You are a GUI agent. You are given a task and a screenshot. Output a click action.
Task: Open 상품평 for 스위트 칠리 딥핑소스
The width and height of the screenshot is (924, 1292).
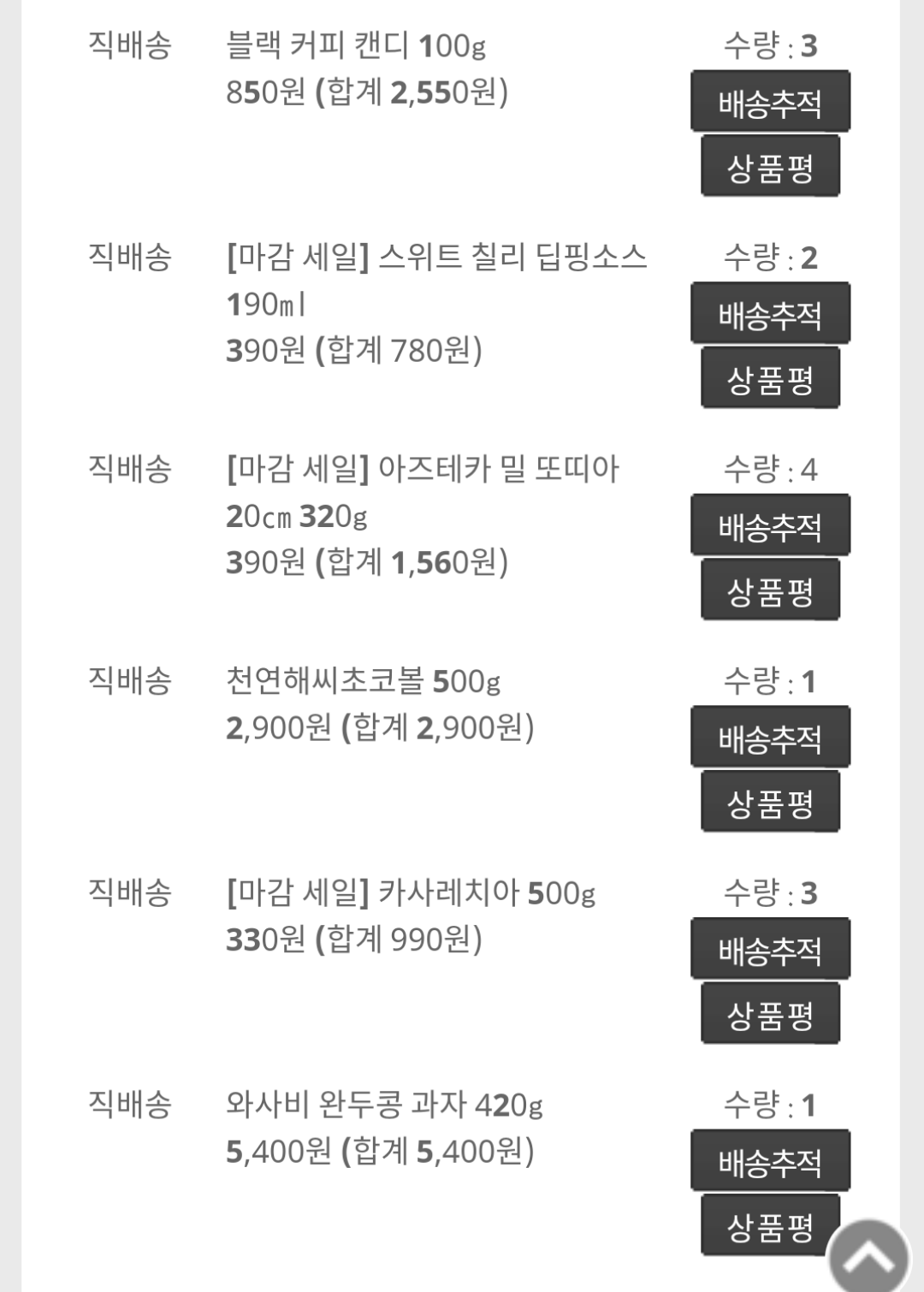click(770, 378)
